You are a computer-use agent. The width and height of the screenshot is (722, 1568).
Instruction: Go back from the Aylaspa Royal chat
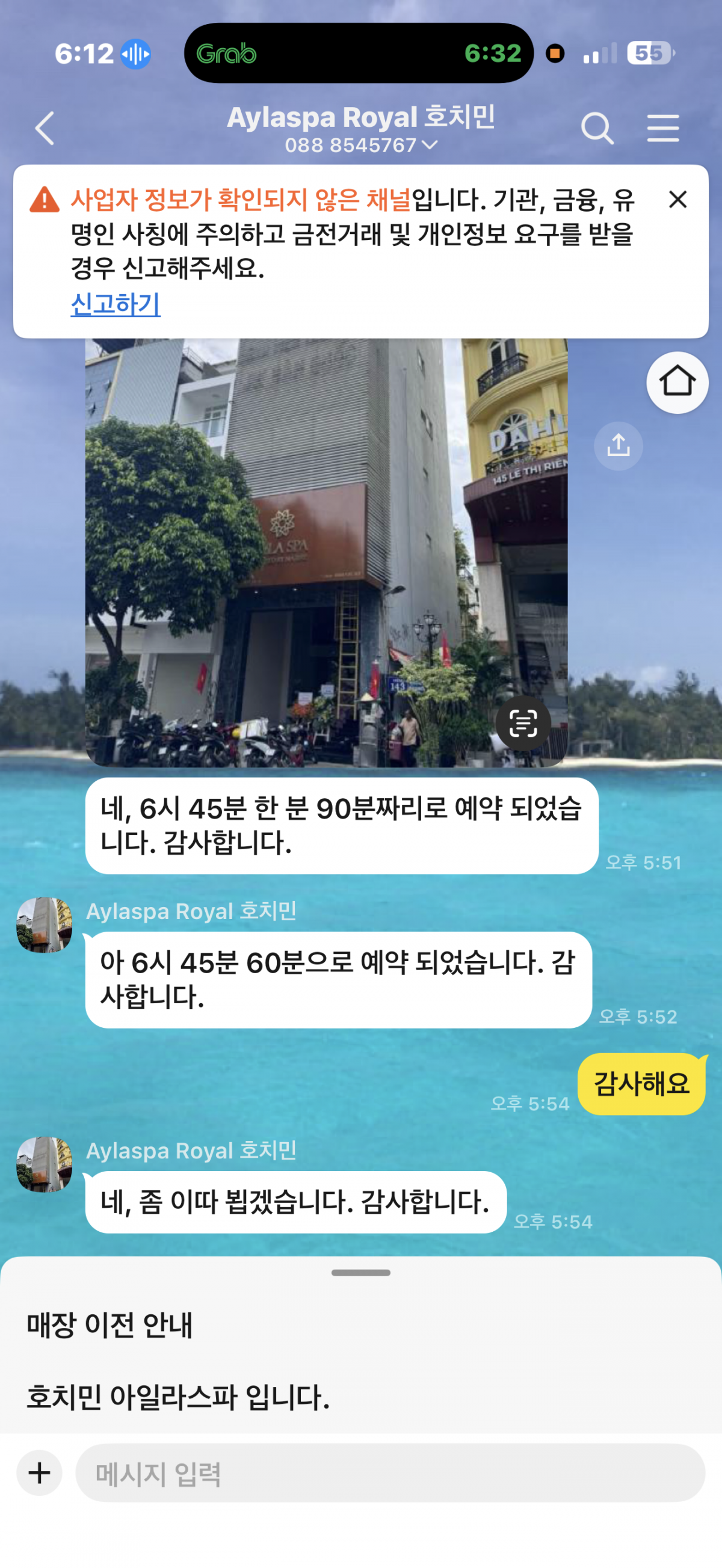point(45,128)
